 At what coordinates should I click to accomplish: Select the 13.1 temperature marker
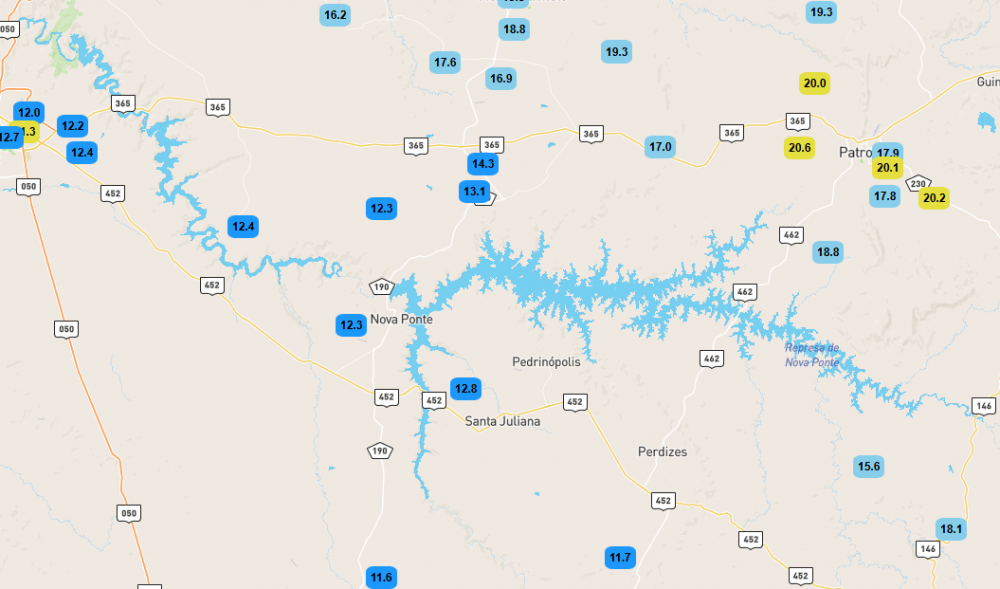[x=473, y=190]
